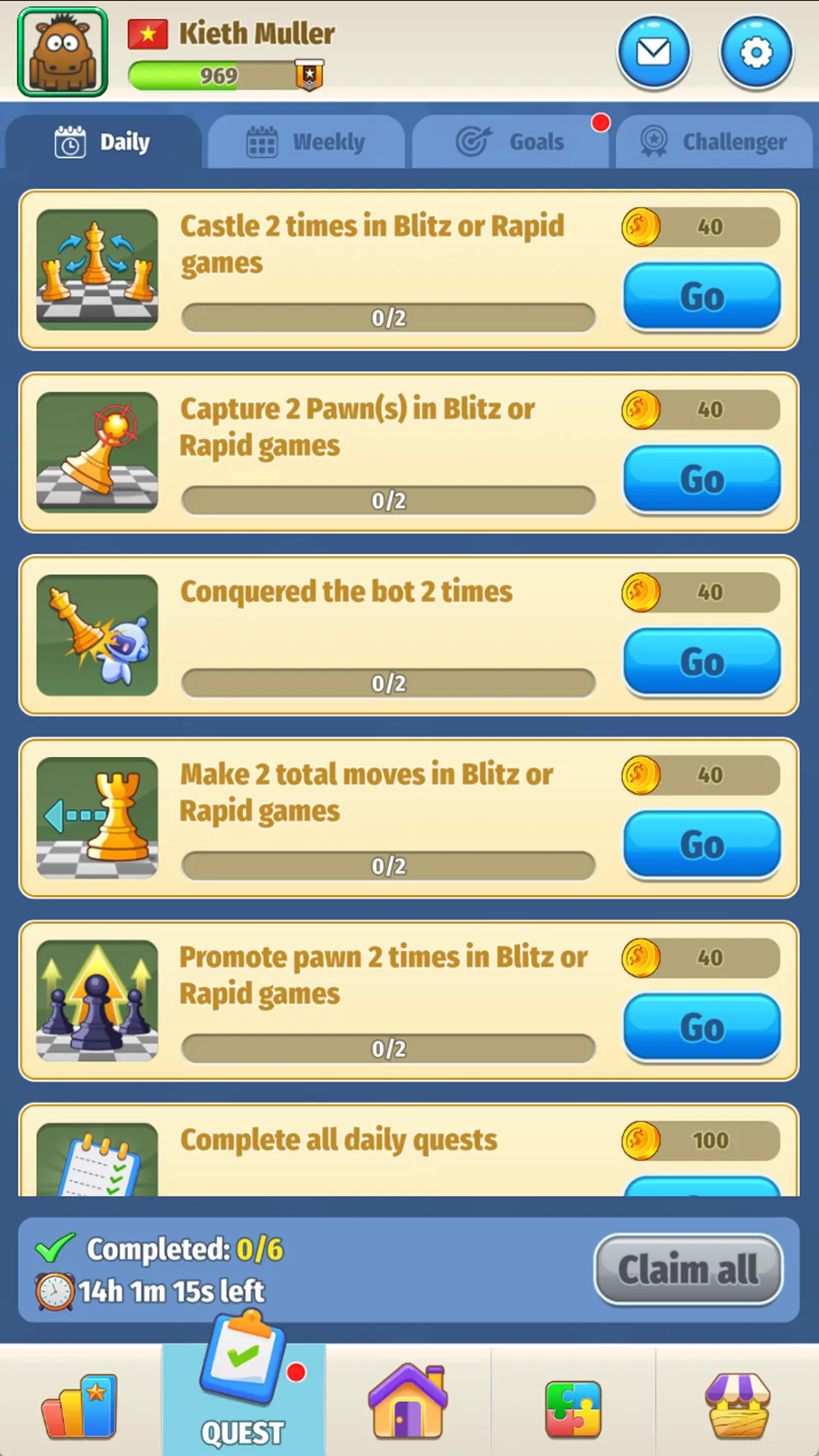This screenshot has height=1456, width=819.
Task: Open the settings gear
Action: (756, 52)
